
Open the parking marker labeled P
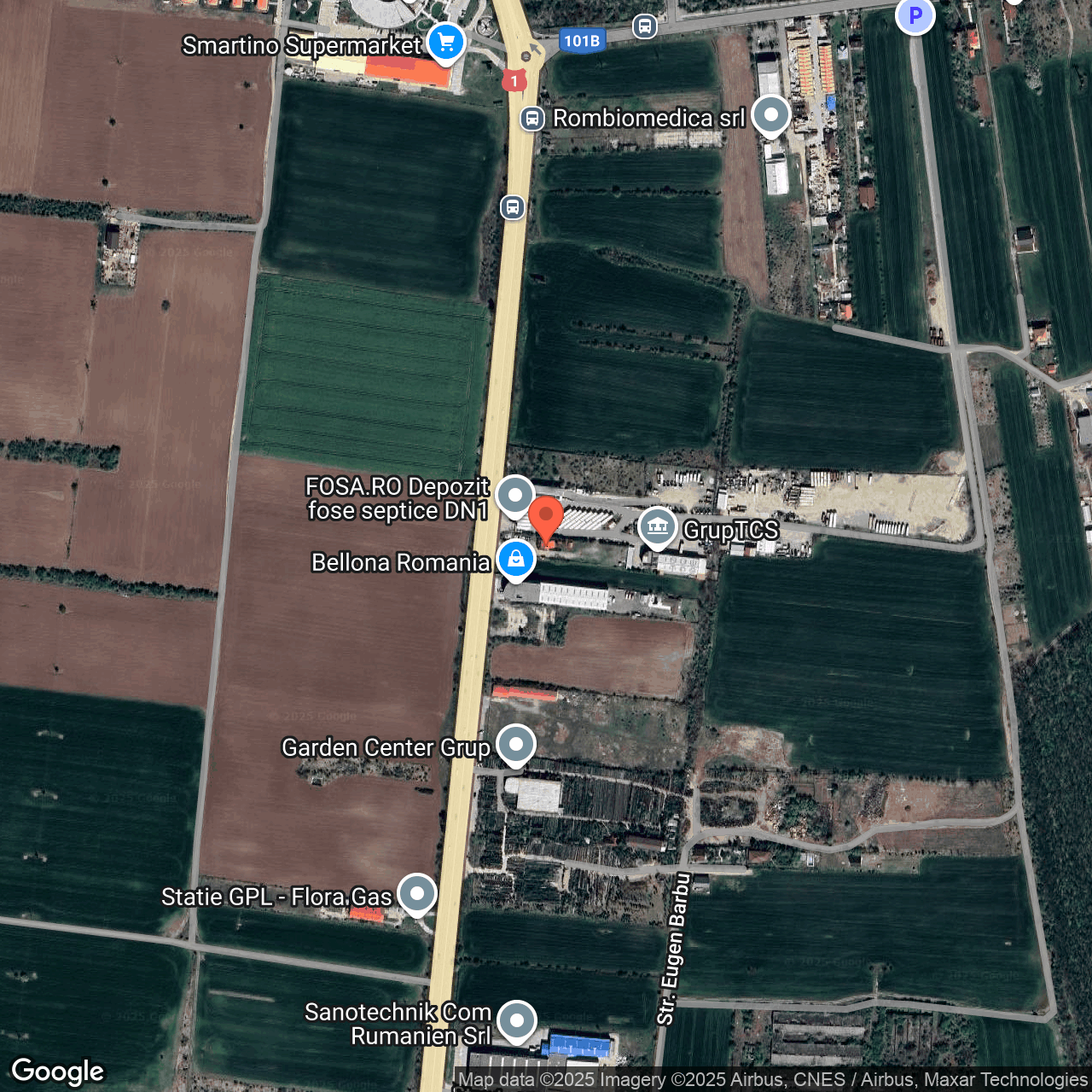coord(915,15)
